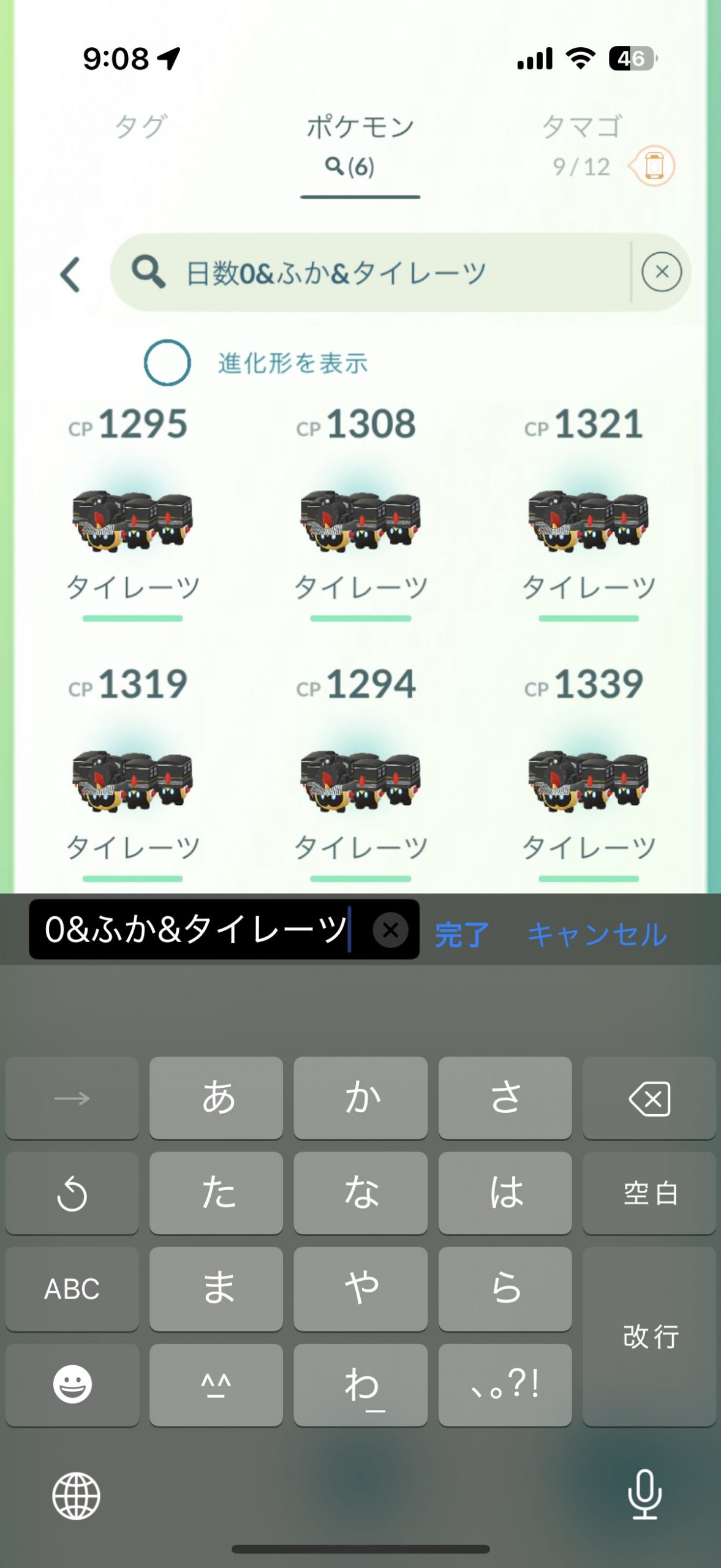Image resolution: width=721 pixels, height=1568 pixels.
Task: Clear the Pokémon search query
Action: (661, 272)
